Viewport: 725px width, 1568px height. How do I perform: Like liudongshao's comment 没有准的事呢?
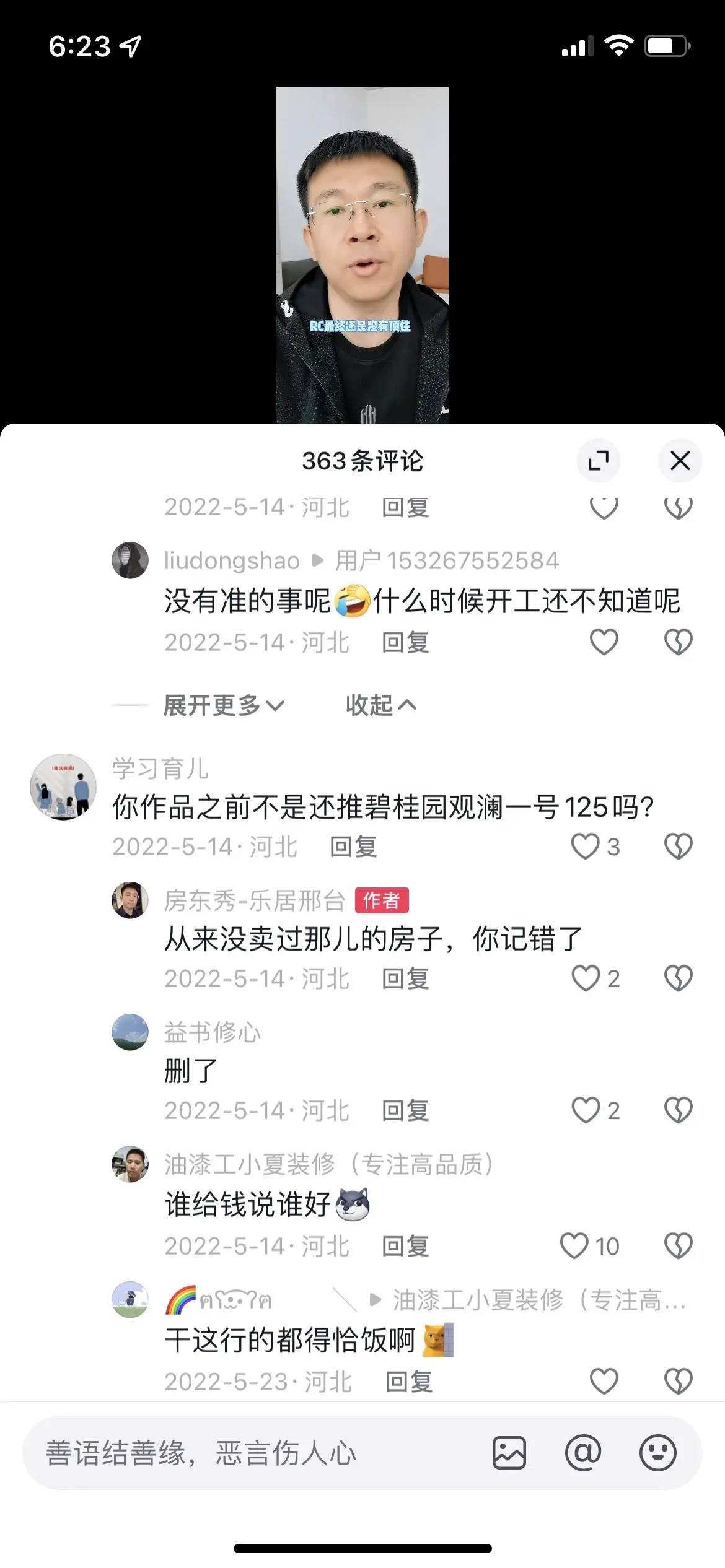coord(604,642)
